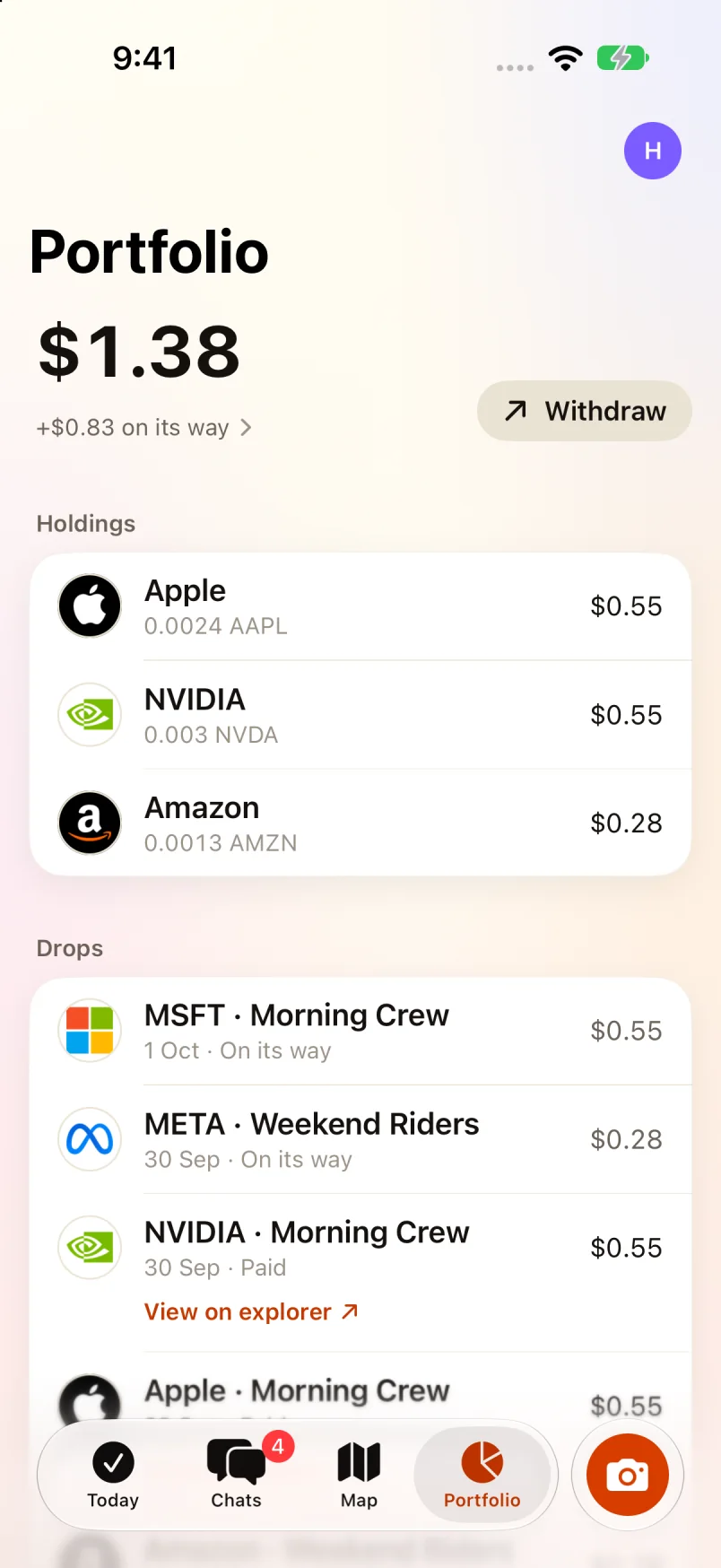Select the Portfolio tab

pos(482,1475)
